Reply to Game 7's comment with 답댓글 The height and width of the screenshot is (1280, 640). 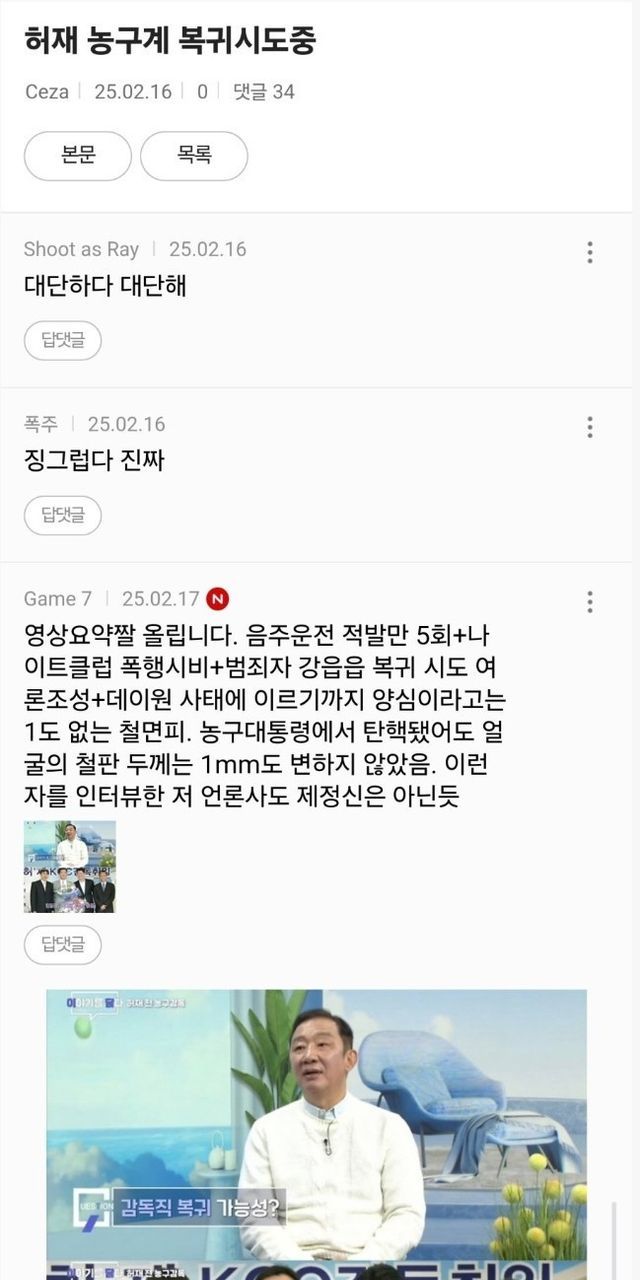coord(63,944)
